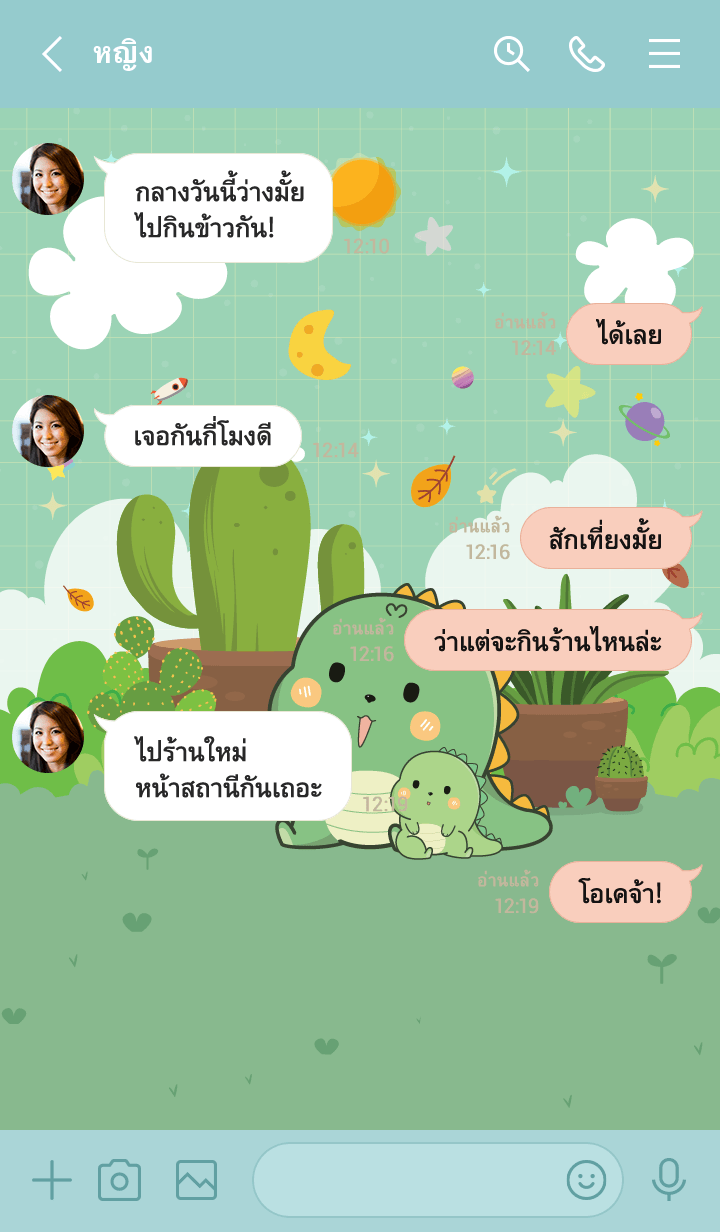Open the emoji and sticker picker
Viewport: 720px width, 1232px height.
pyautogui.click(x=586, y=1180)
